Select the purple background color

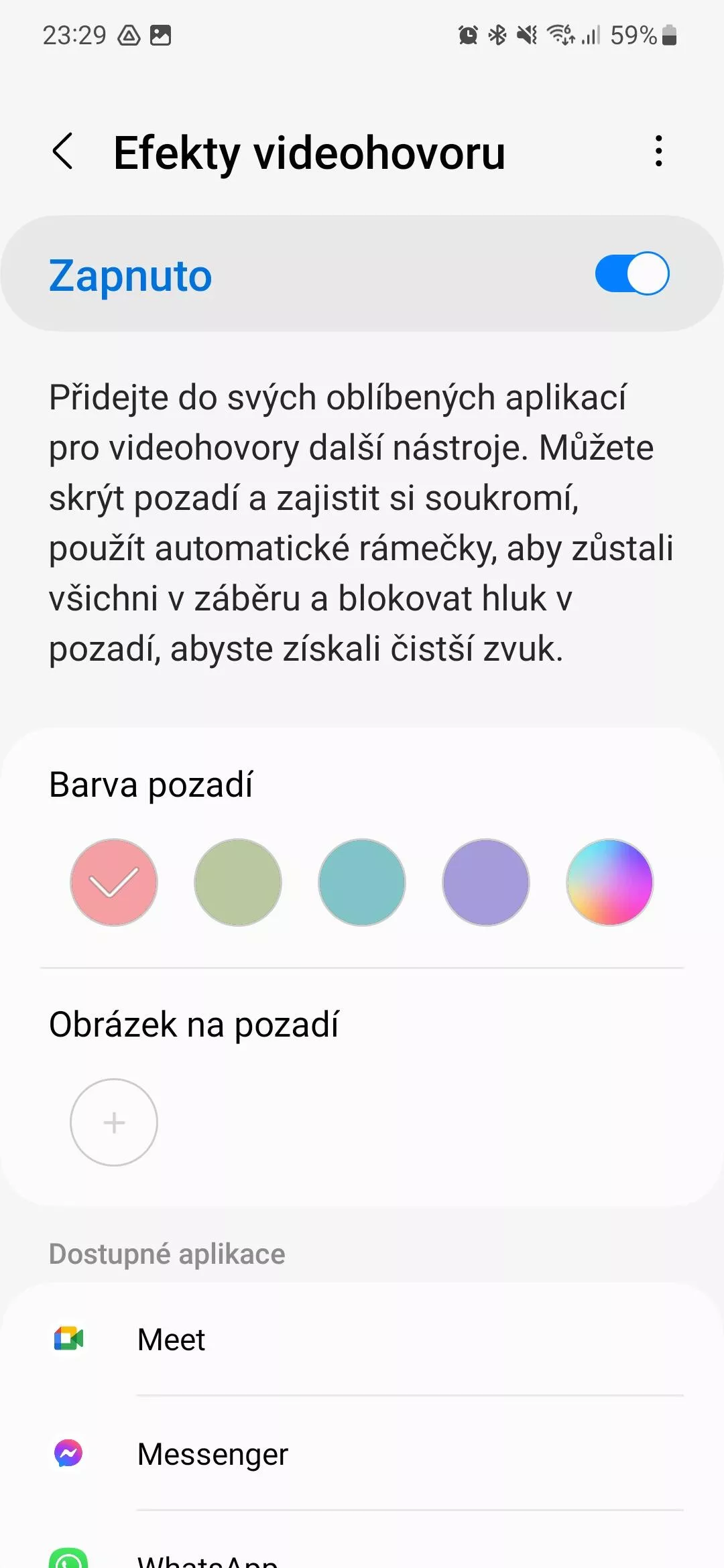click(486, 883)
